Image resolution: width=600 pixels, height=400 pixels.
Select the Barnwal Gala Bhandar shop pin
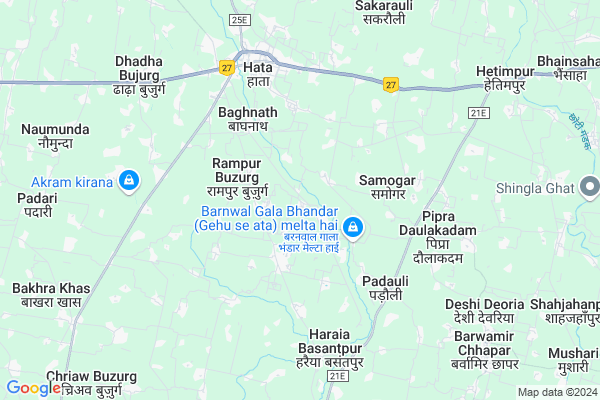[x=353, y=227]
